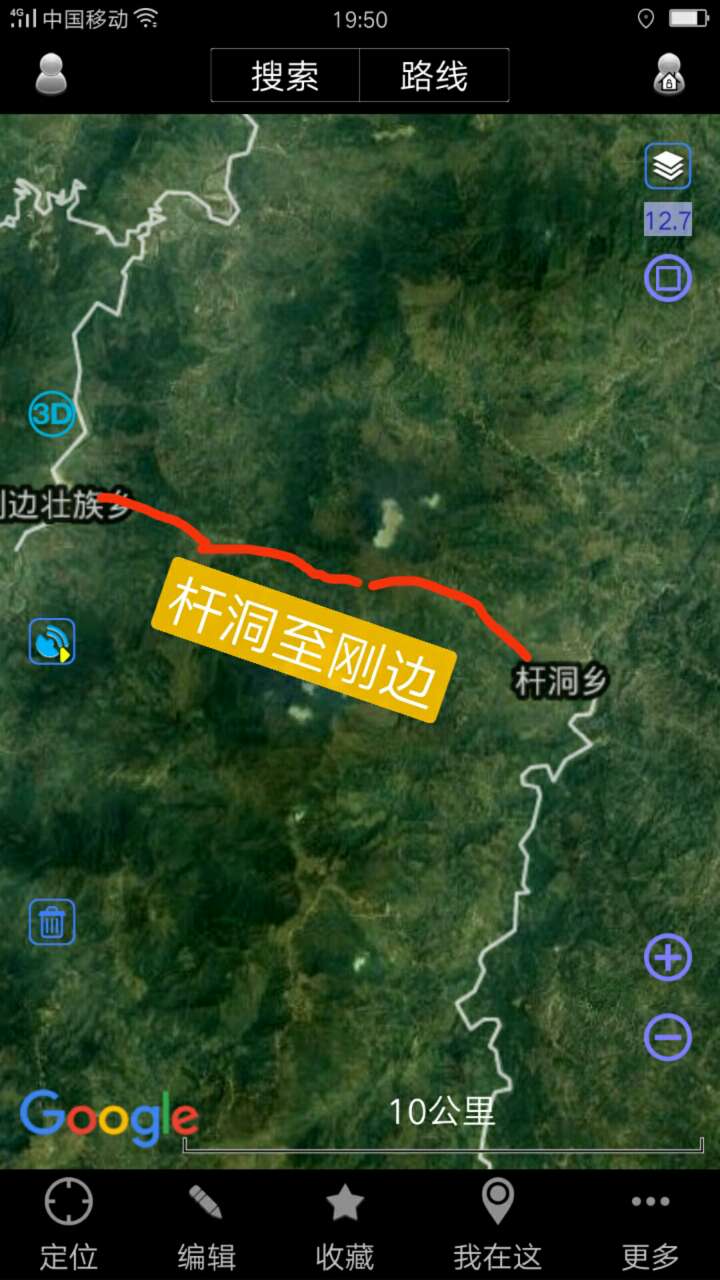Open the 路线 route planner

coord(434,76)
